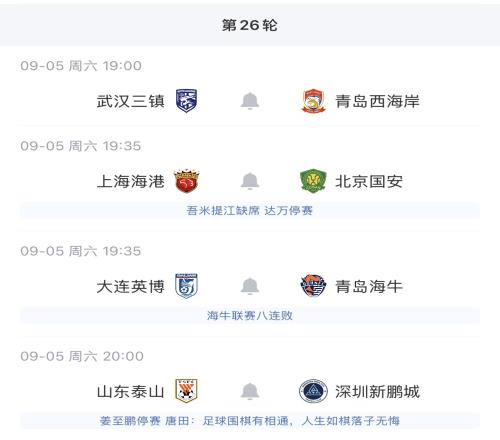
Task: Enable reminder bell for 山东泰山 vs 深圳新鹏城
Action: point(250,391)
